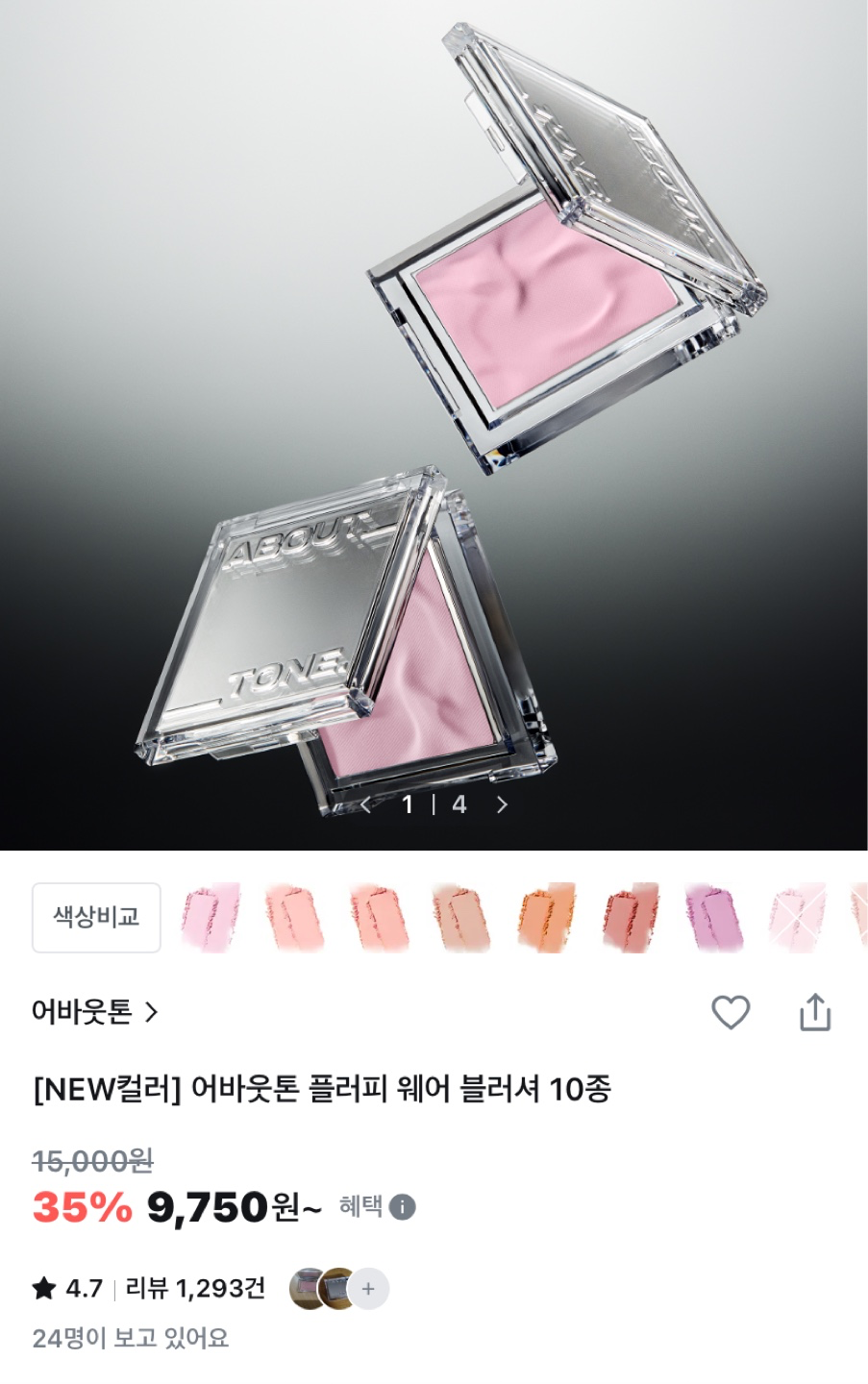
Task: Open the 혜택 benefits info
Action: click(377, 1206)
